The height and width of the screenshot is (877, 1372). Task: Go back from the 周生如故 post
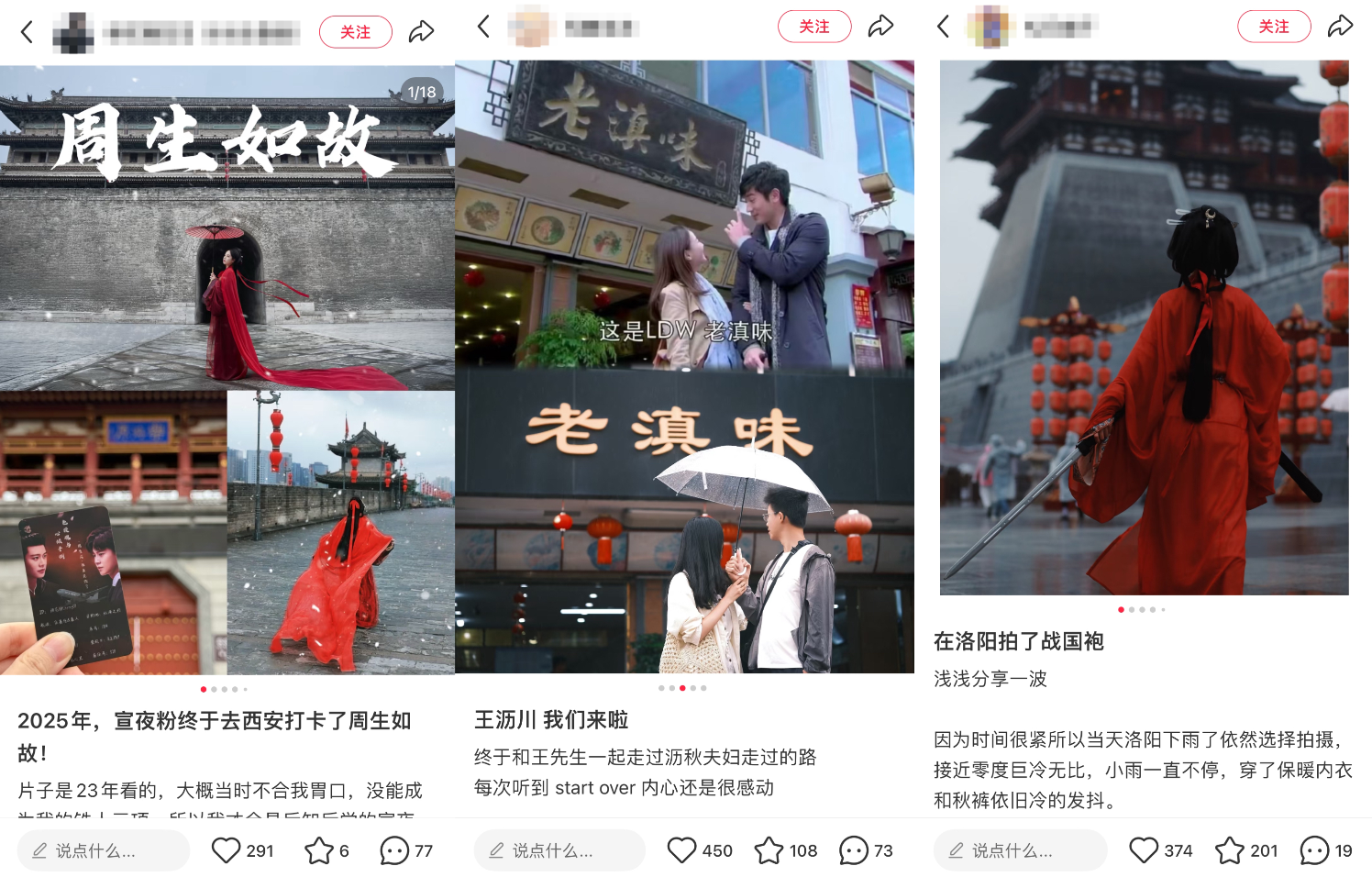coord(27,32)
